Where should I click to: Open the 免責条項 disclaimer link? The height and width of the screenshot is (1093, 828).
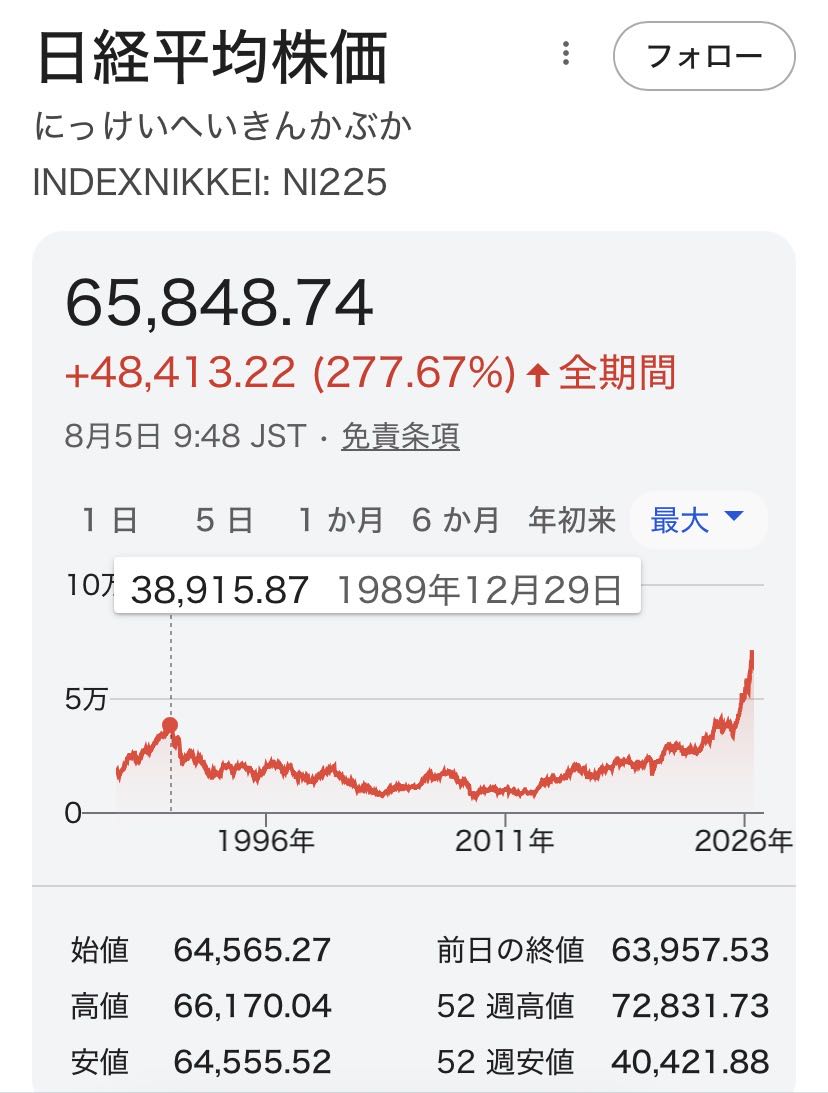[400, 437]
